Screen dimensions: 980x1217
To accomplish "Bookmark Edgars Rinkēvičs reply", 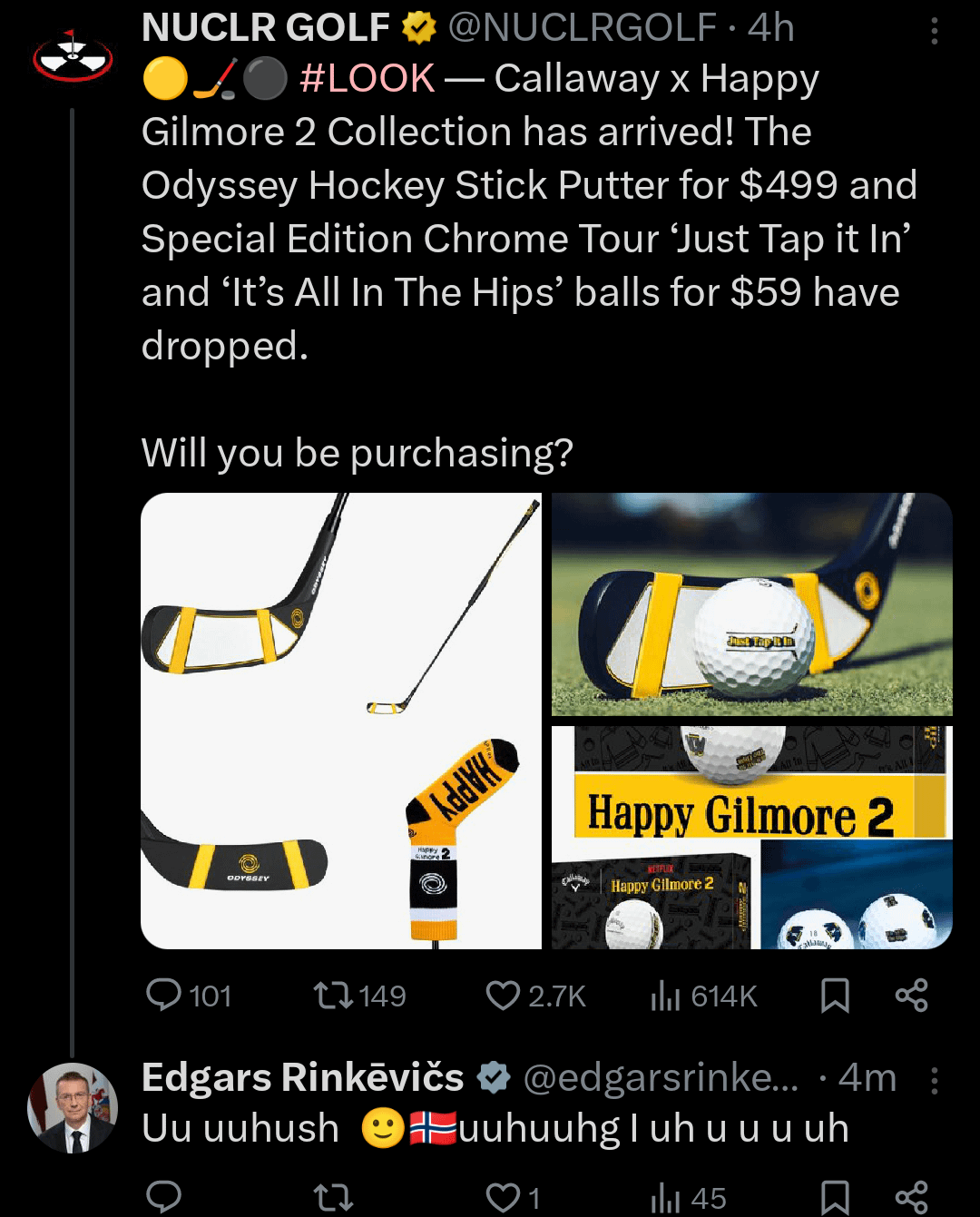I will (x=835, y=1198).
